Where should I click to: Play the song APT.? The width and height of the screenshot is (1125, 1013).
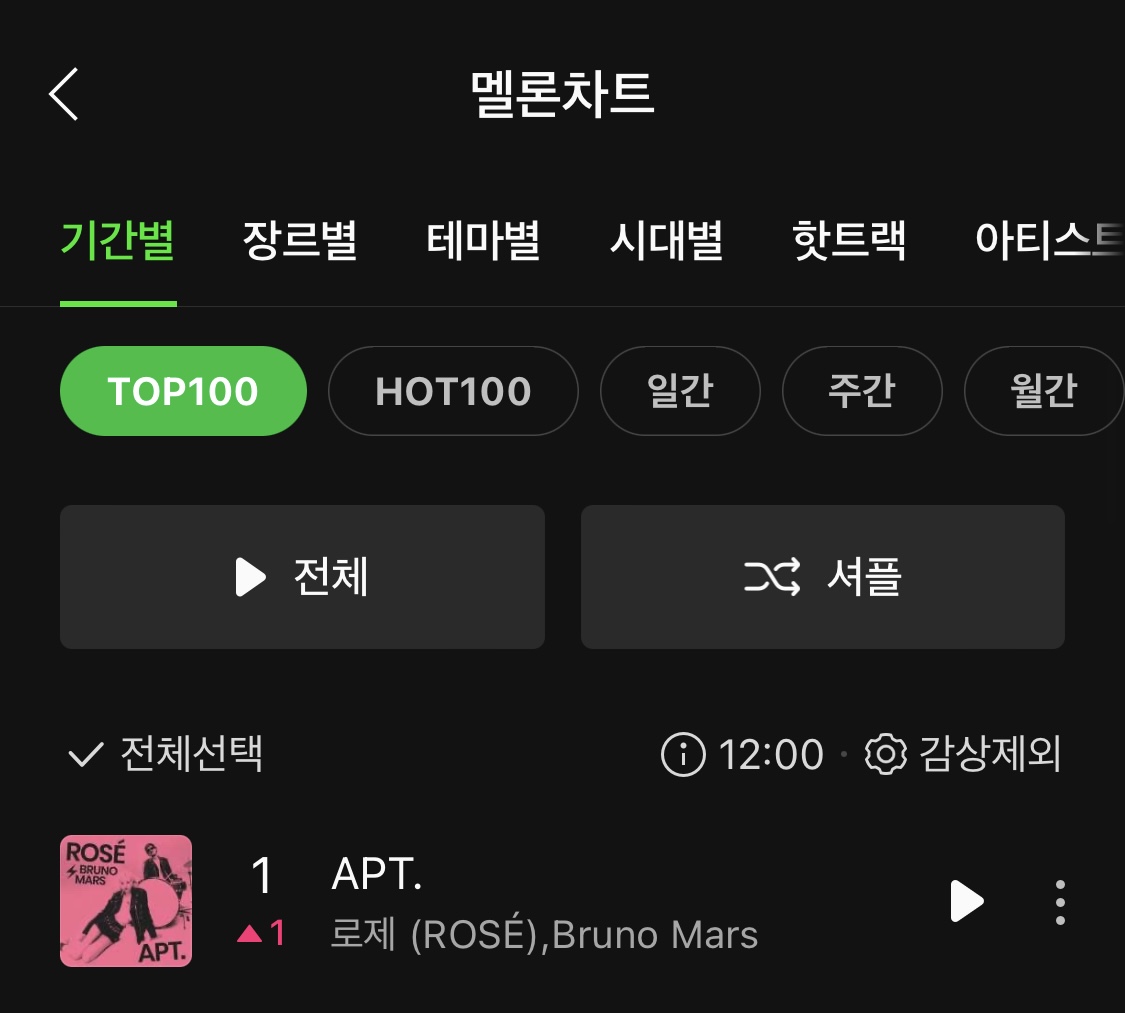tap(966, 901)
